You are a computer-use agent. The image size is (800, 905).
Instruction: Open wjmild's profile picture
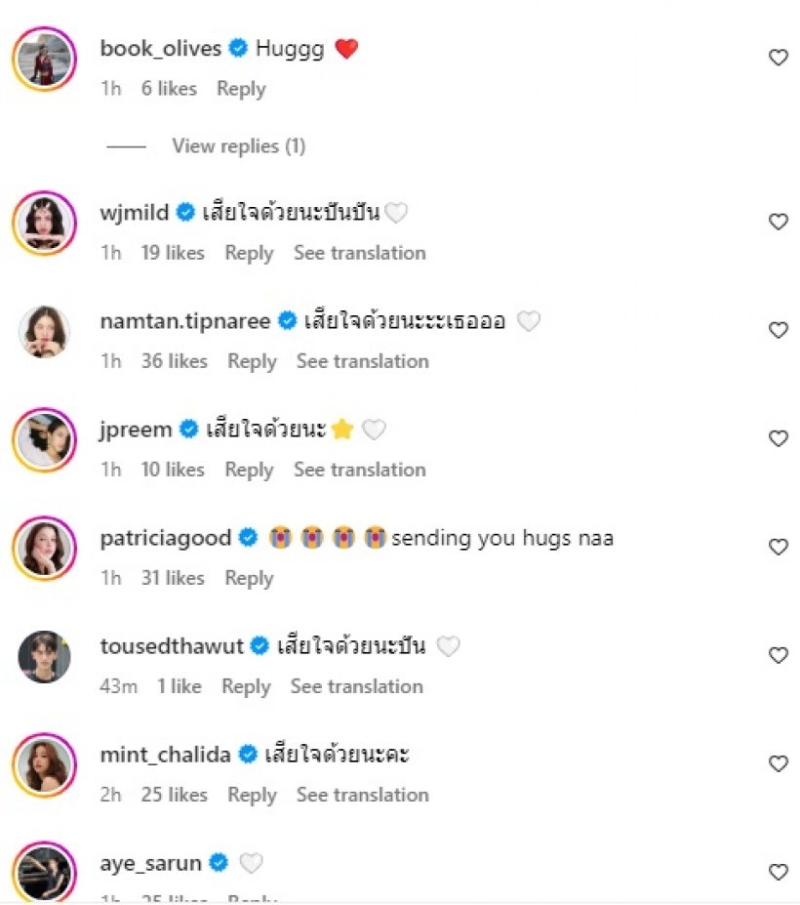44,222
